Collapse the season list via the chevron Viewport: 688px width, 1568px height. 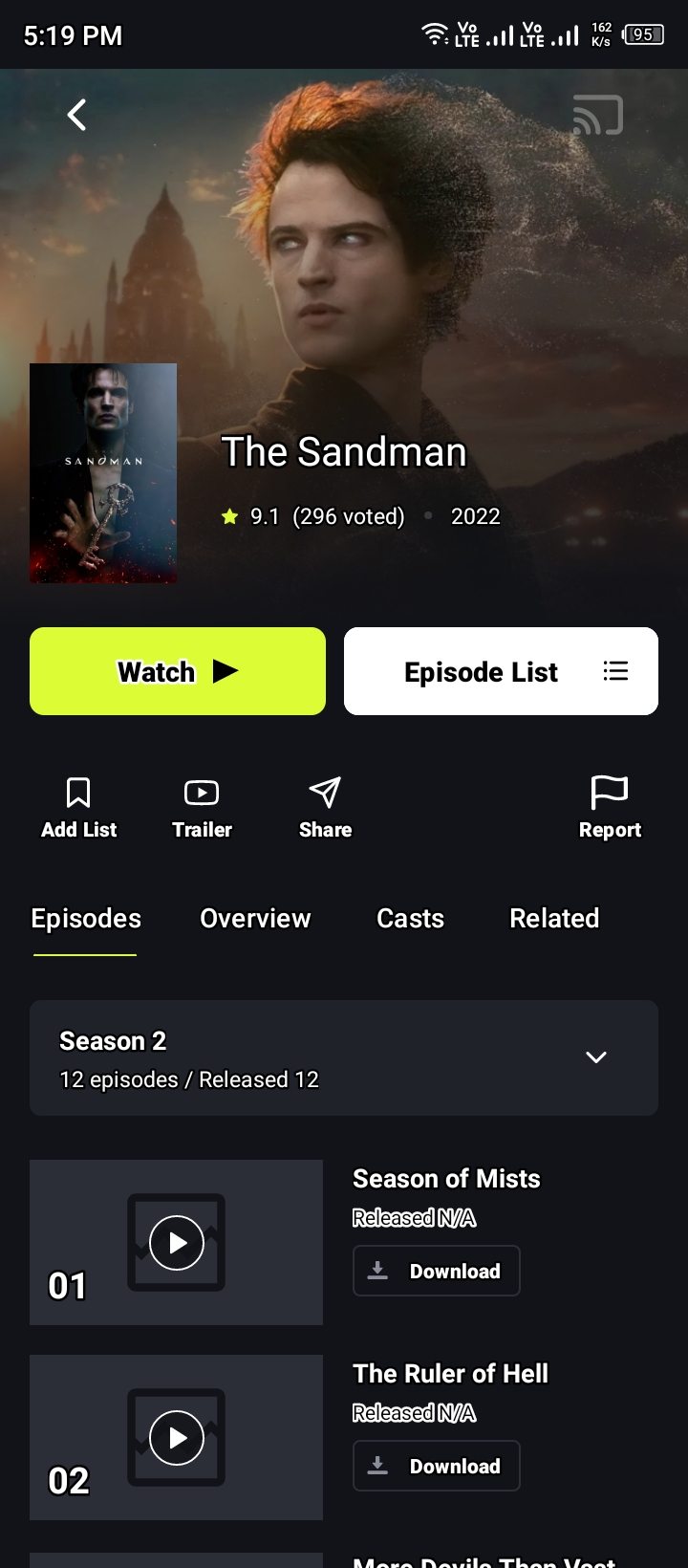click(x=595, y=1058)
